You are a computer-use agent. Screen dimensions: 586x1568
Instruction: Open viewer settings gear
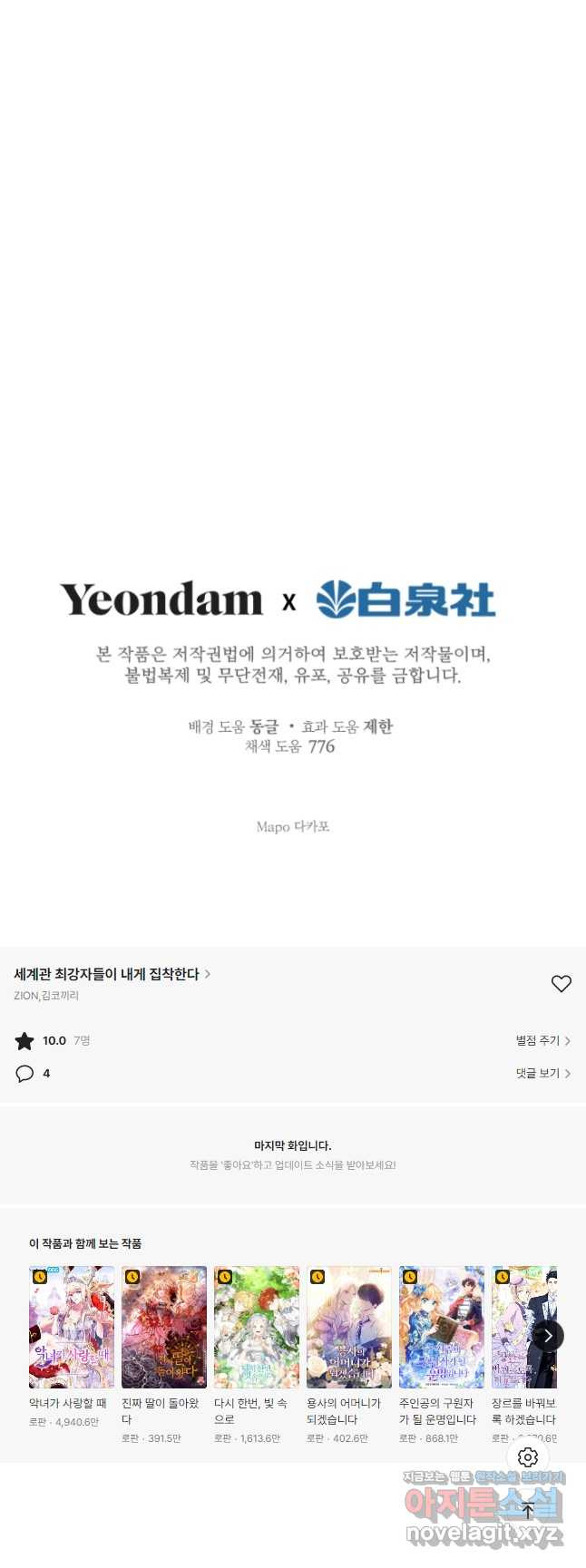[x=528, y=1457]
